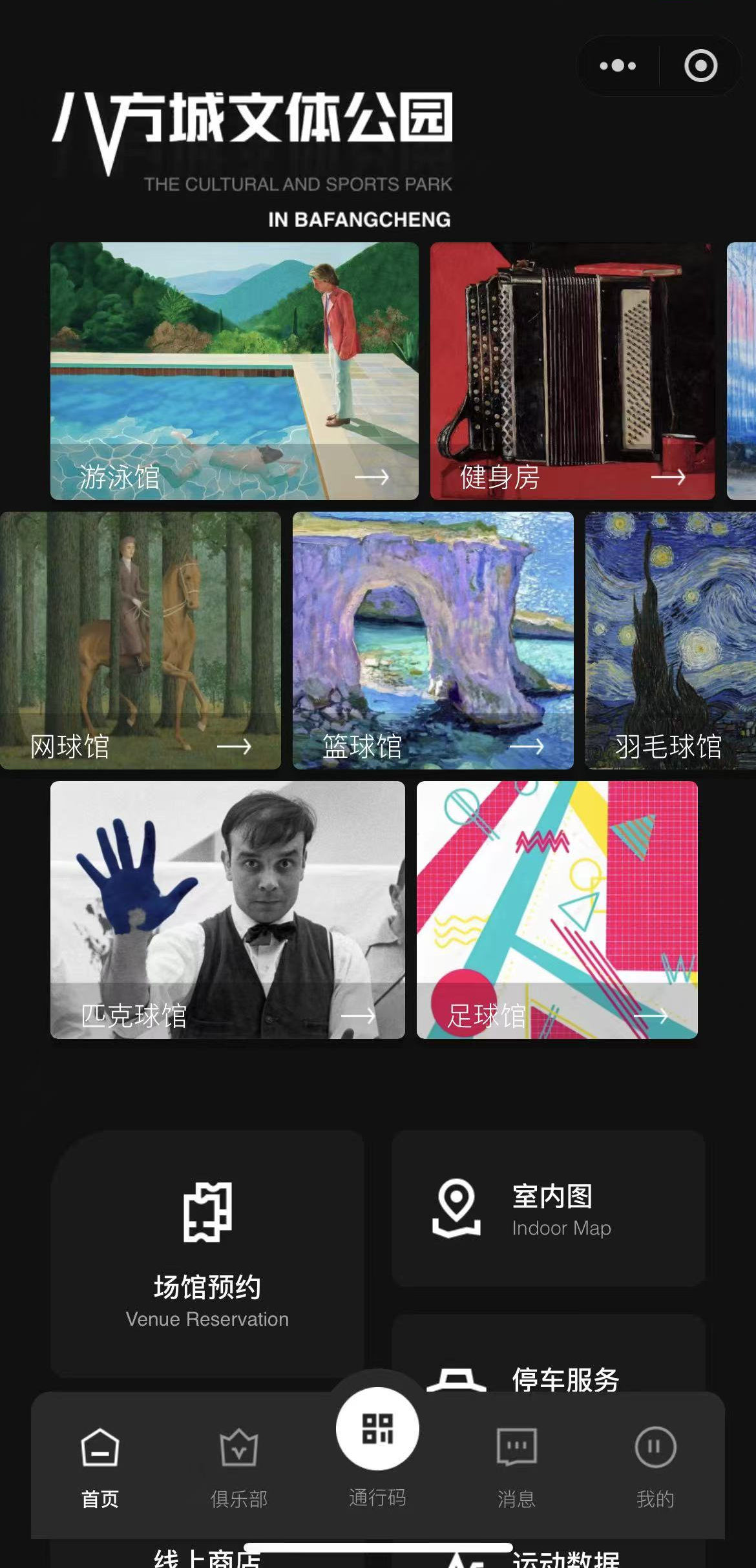
Task: Open the 羽毛球馆 badminton hall tile
Action: point(670,640)
